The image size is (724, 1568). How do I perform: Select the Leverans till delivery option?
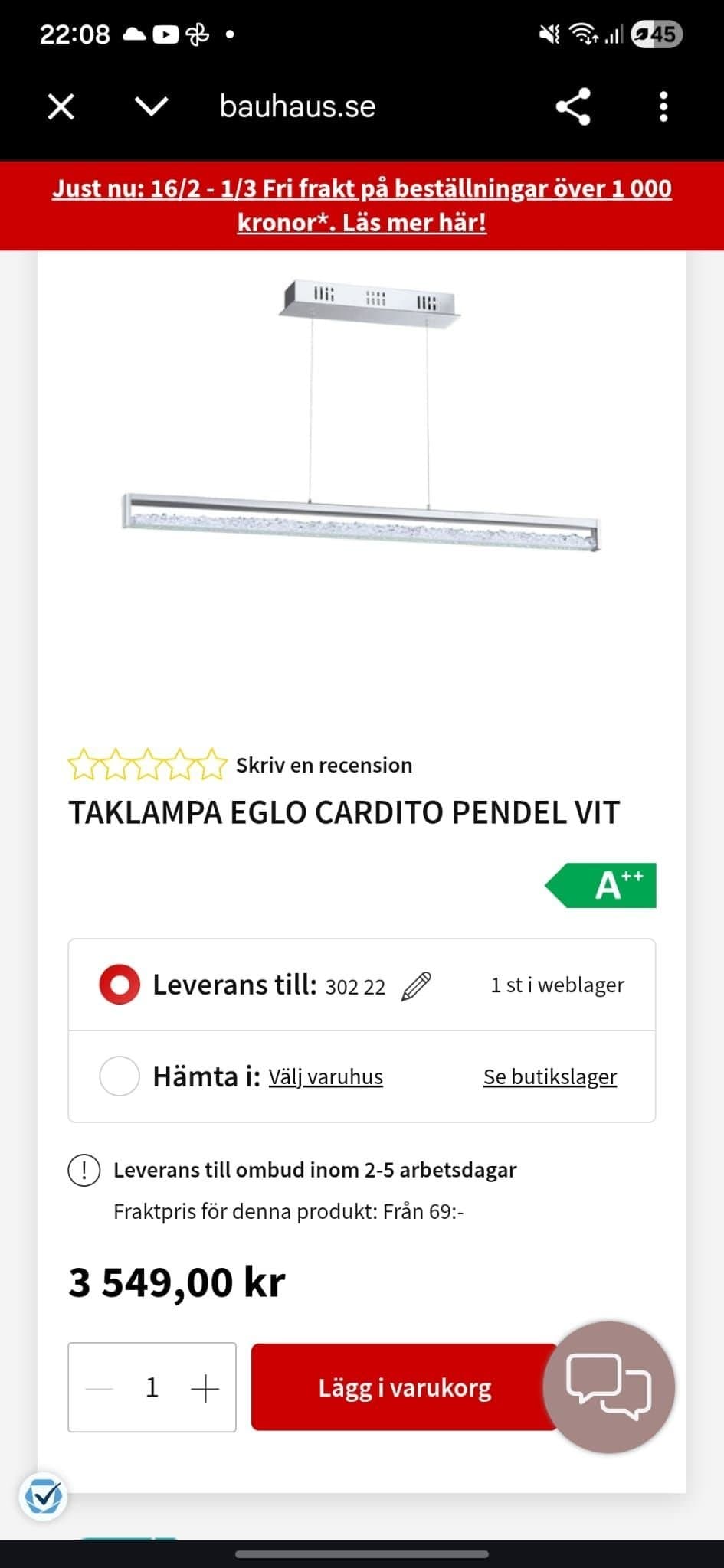pos(119,985)
